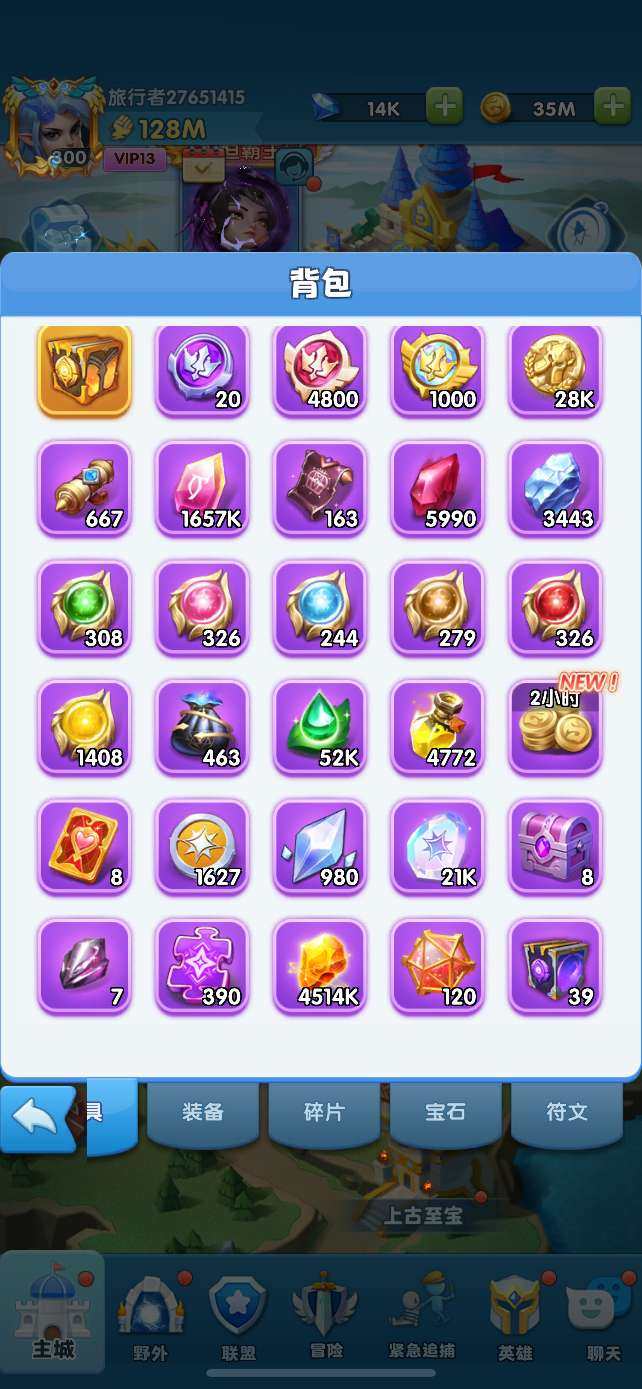
Task: Open the 联盟 navigation tab
Action: (x=236, y=1317)
